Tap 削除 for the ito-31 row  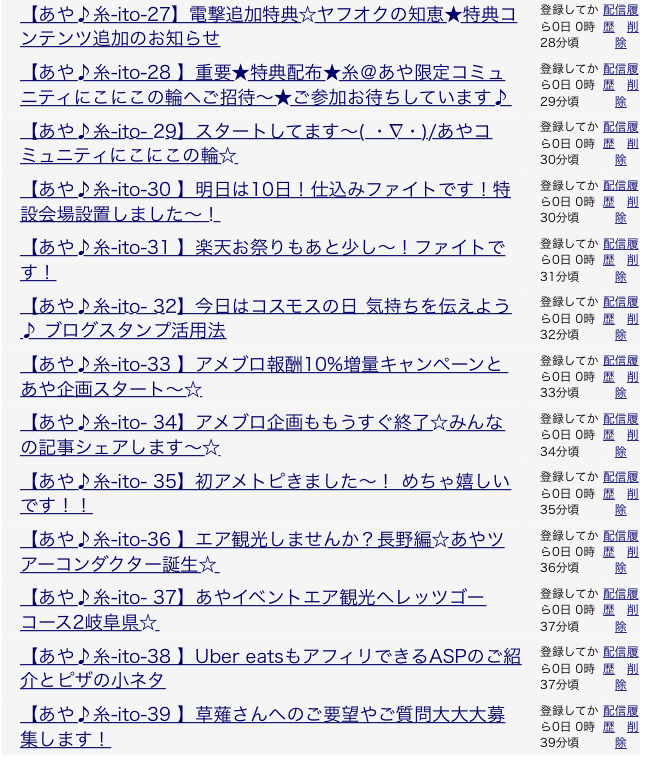pyautogui.click(x=632, y=260)
